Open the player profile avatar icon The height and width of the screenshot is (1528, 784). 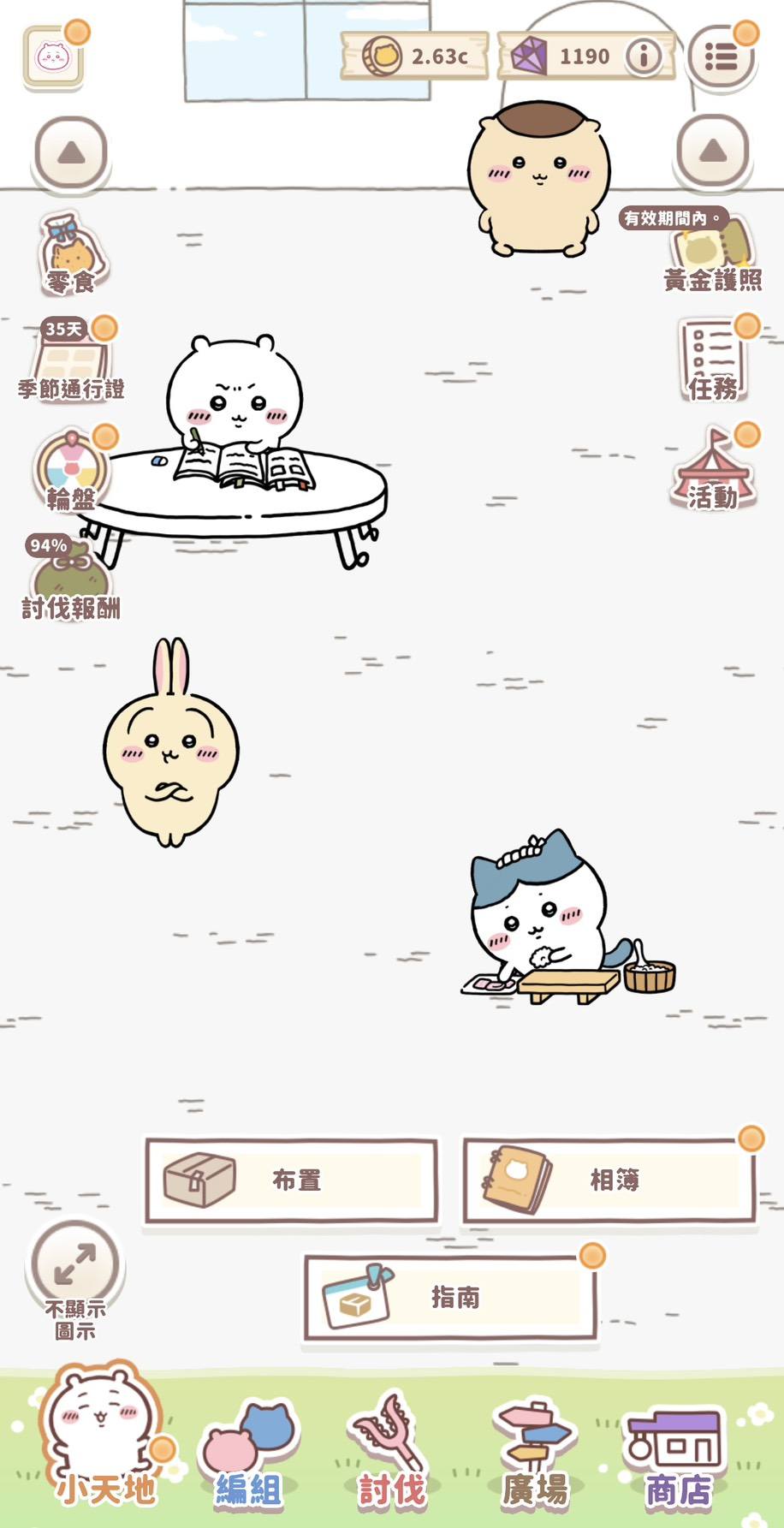tap(53, 57)
